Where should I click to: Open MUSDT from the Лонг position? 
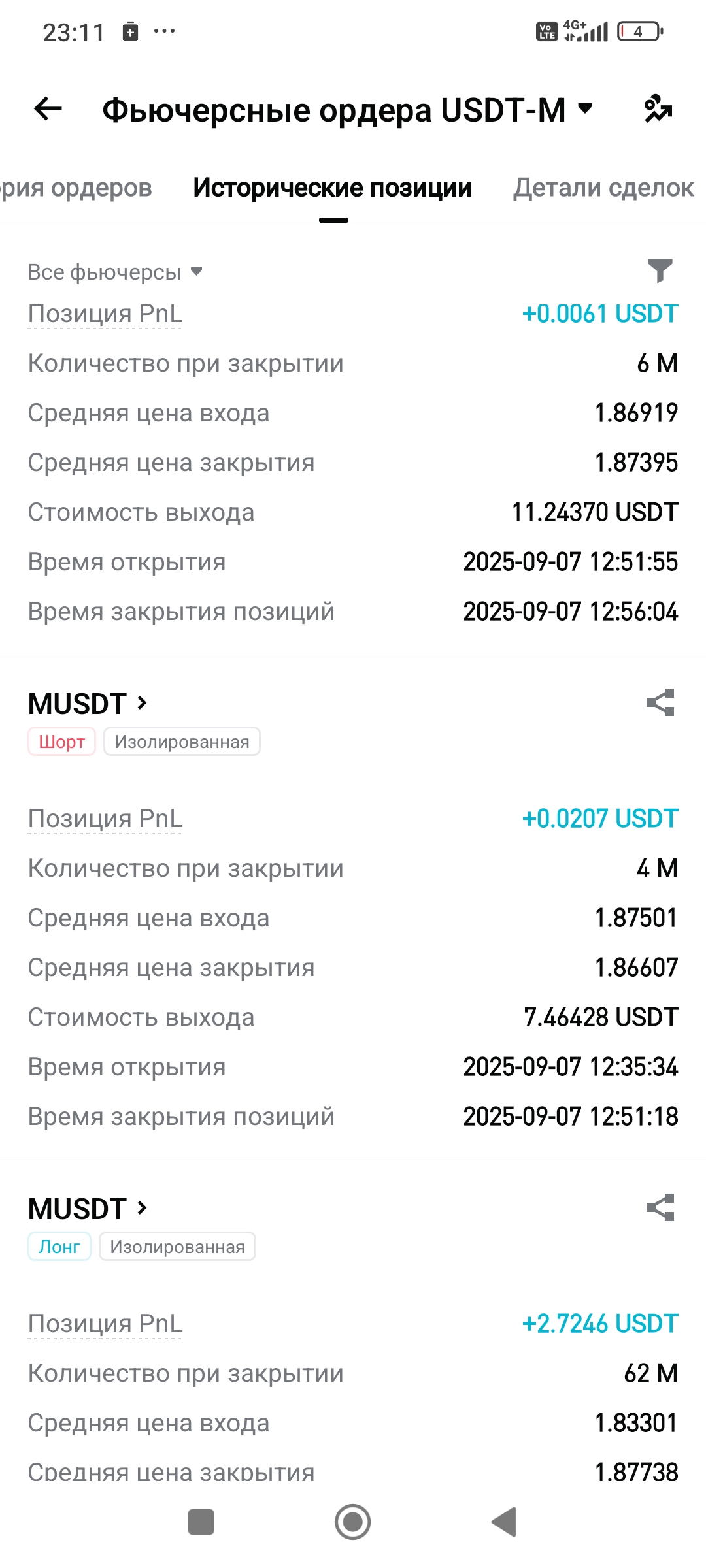tap(88, 1209)
